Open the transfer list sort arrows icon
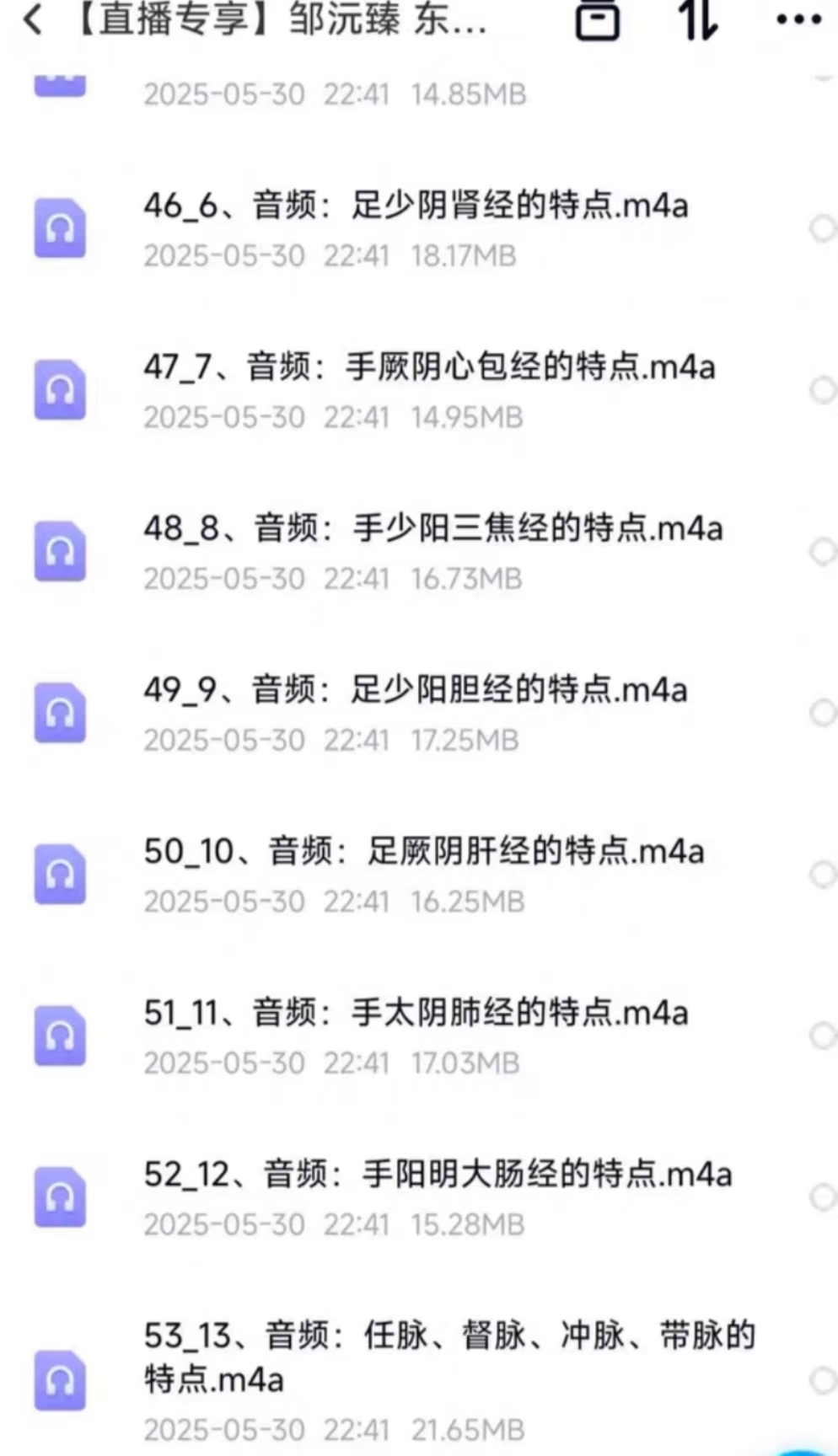This screenshot has height=1456, width=838. (698, 19)
